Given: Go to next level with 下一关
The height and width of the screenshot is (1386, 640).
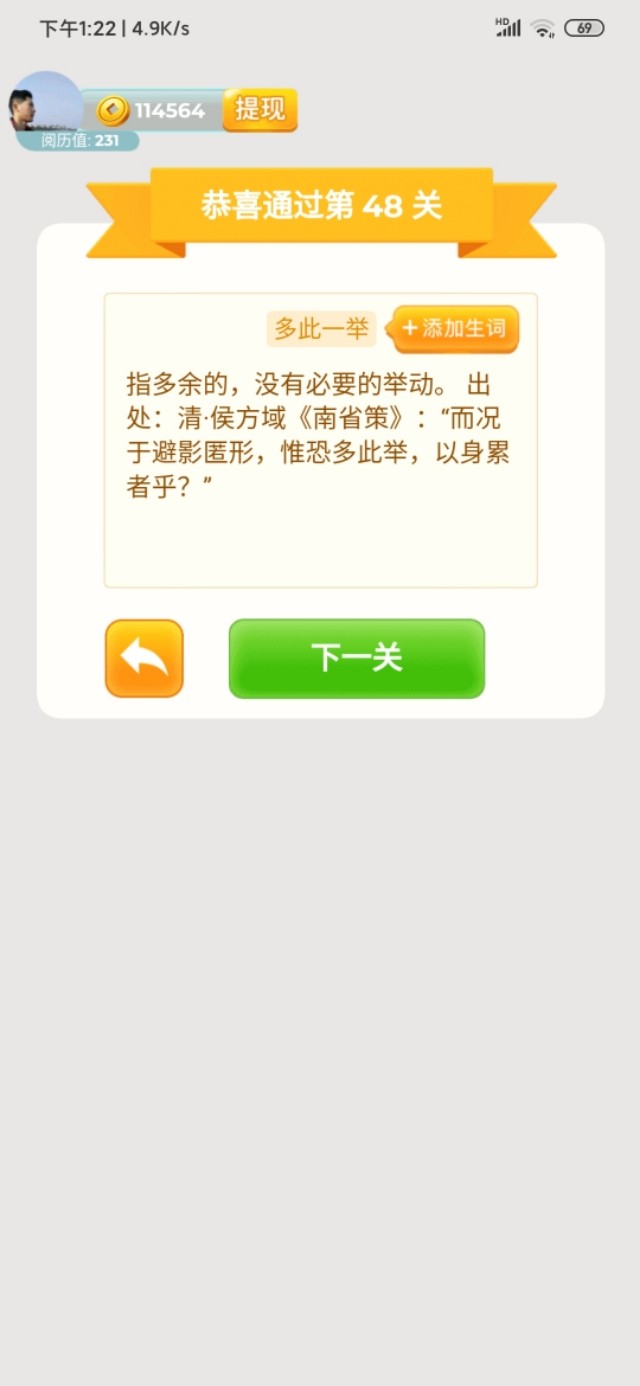Looking at the screenshot, I should point(356,658).
